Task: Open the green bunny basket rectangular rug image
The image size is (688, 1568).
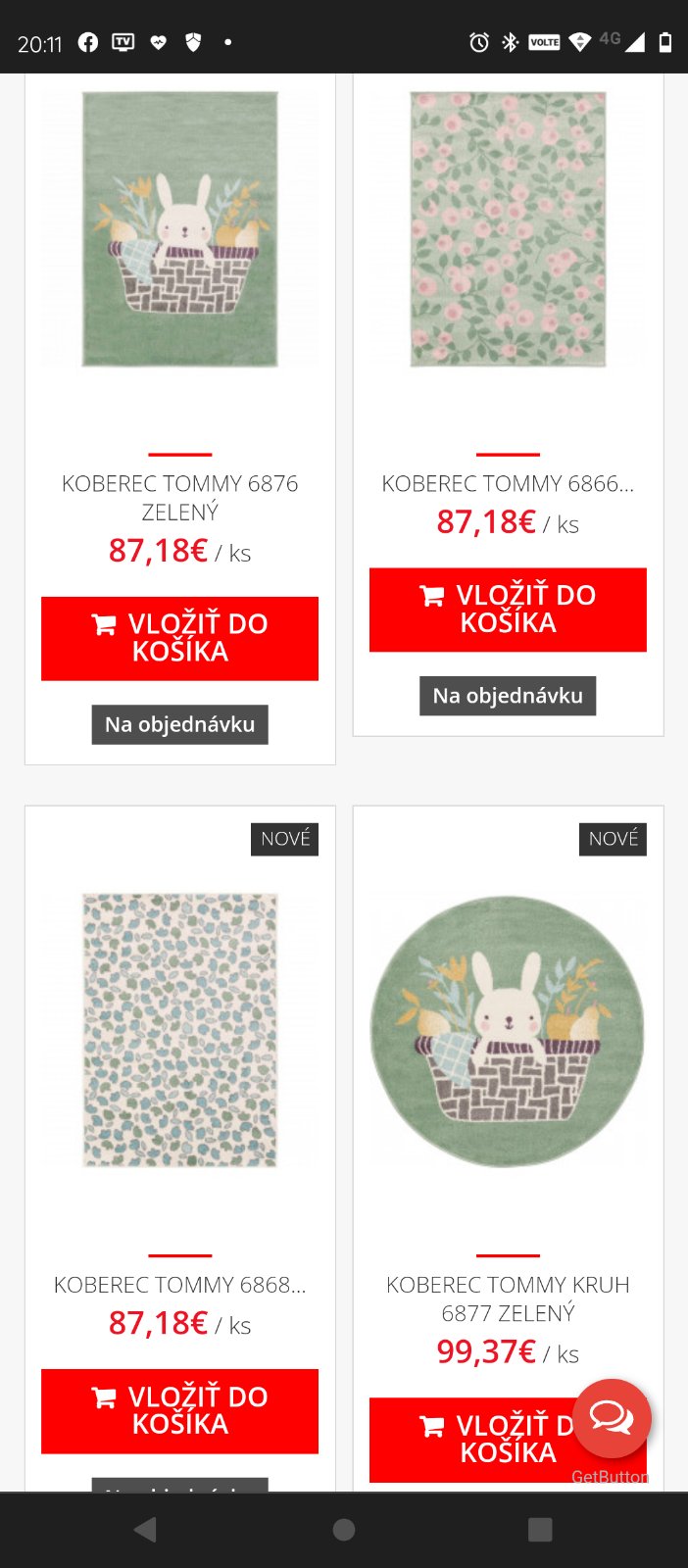Action: coord(179,229)
